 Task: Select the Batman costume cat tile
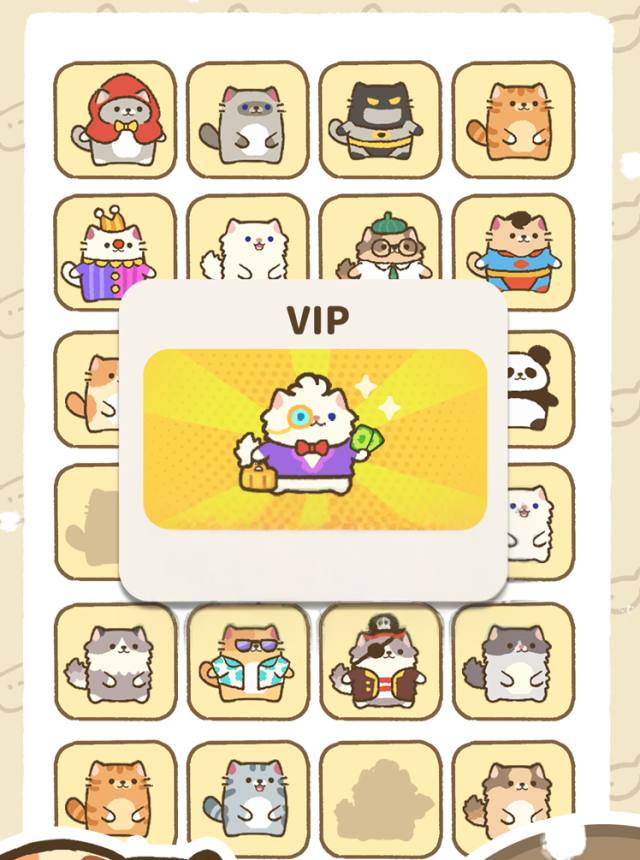380,120
